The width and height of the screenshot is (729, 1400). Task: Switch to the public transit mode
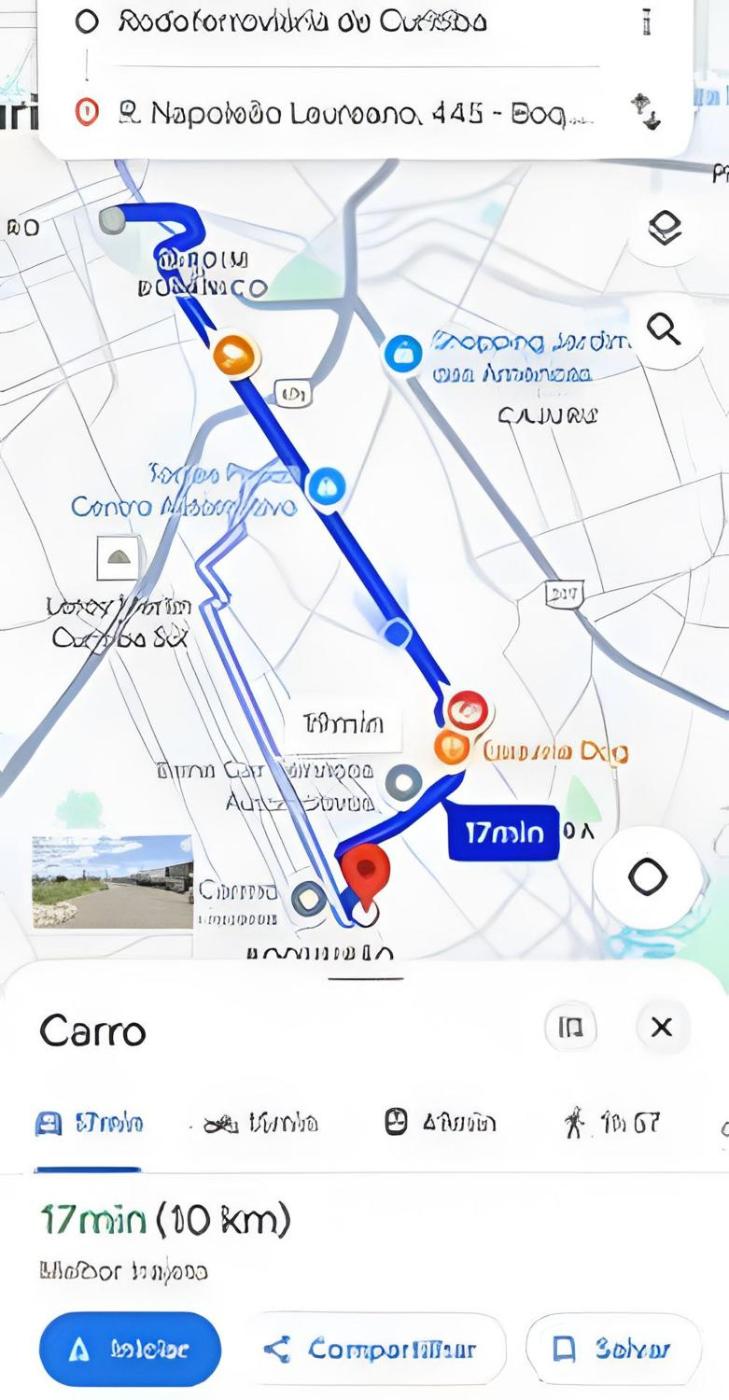440,1123
